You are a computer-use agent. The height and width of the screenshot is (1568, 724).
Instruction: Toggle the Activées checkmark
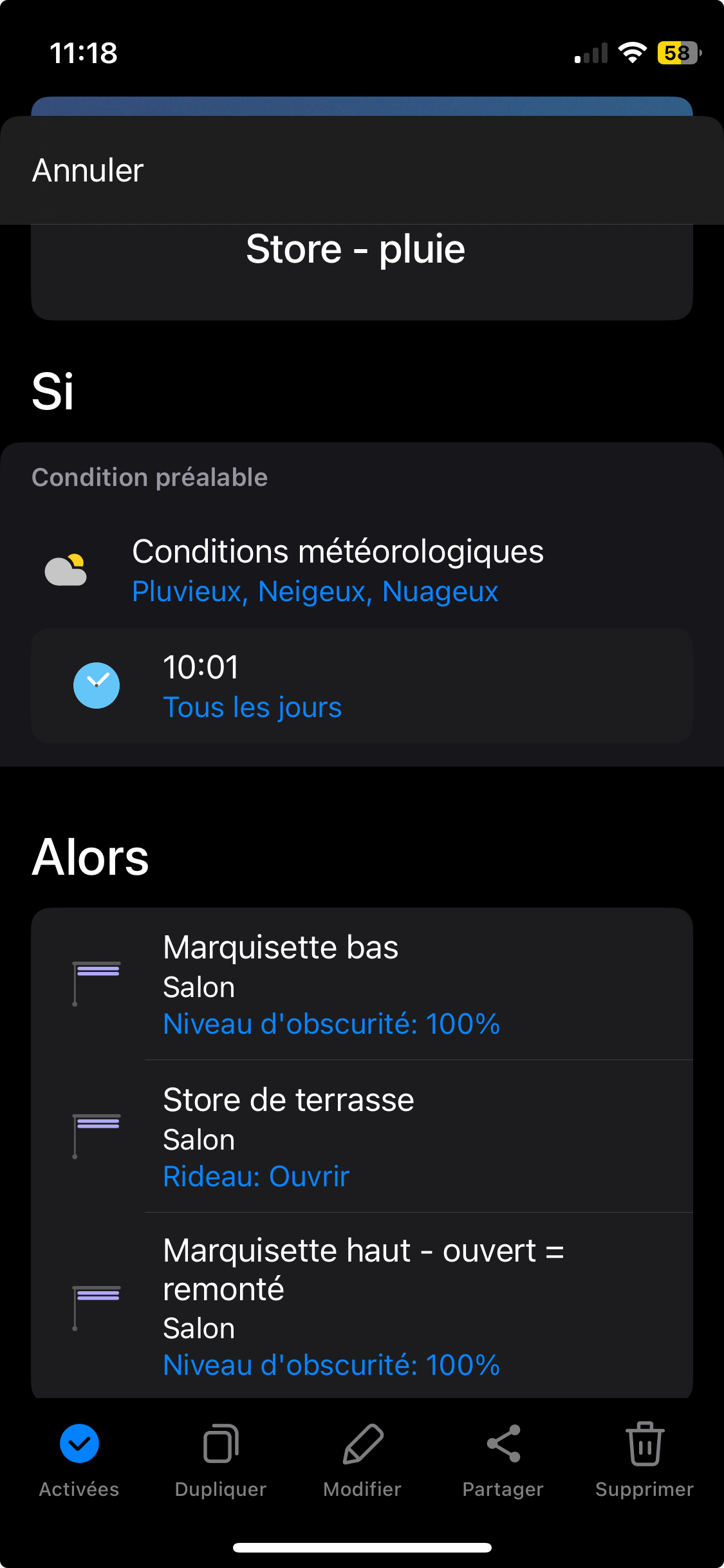click(x=79, y=1459)
